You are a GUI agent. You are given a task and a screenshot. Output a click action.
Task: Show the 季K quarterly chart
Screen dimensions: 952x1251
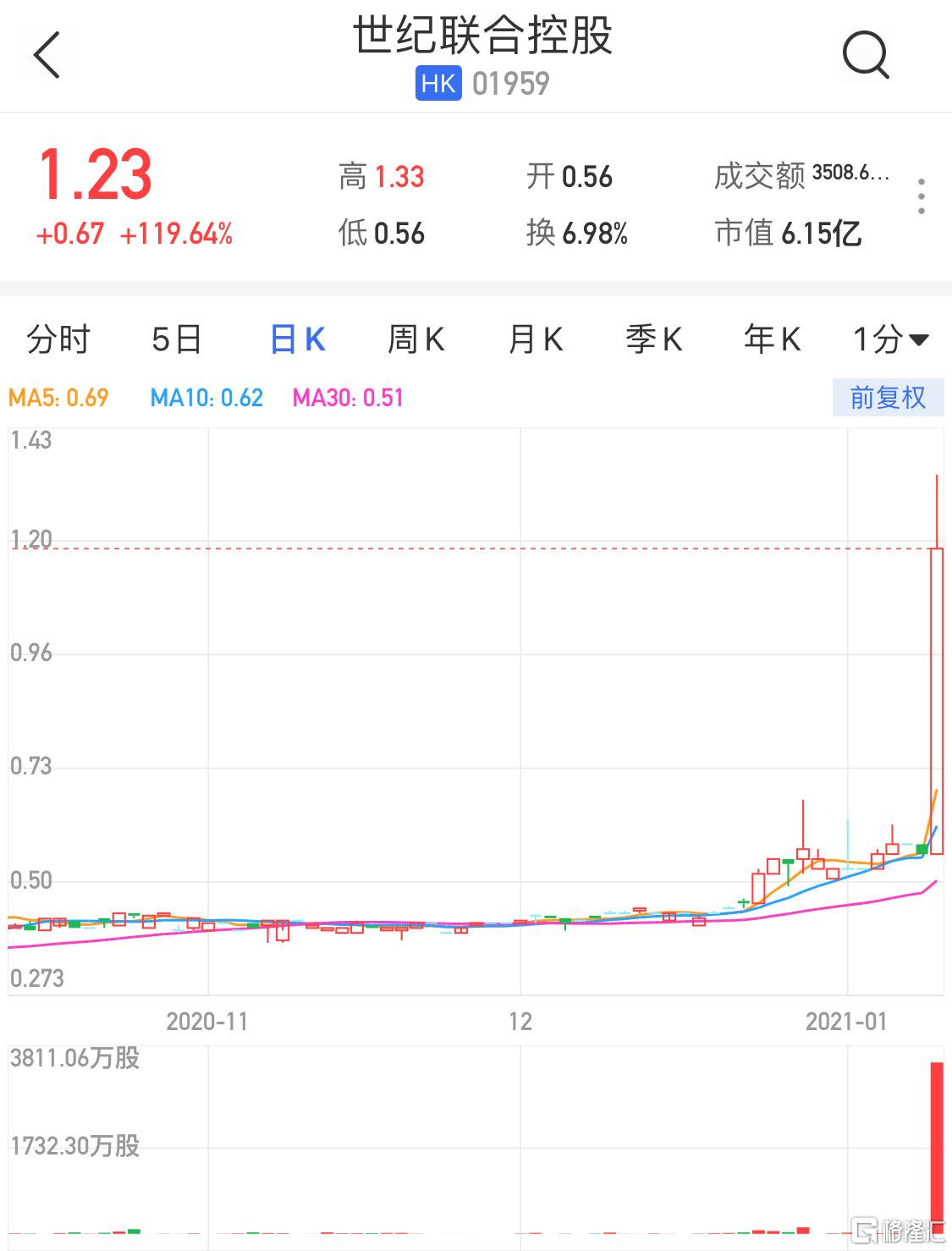[653, 339]
